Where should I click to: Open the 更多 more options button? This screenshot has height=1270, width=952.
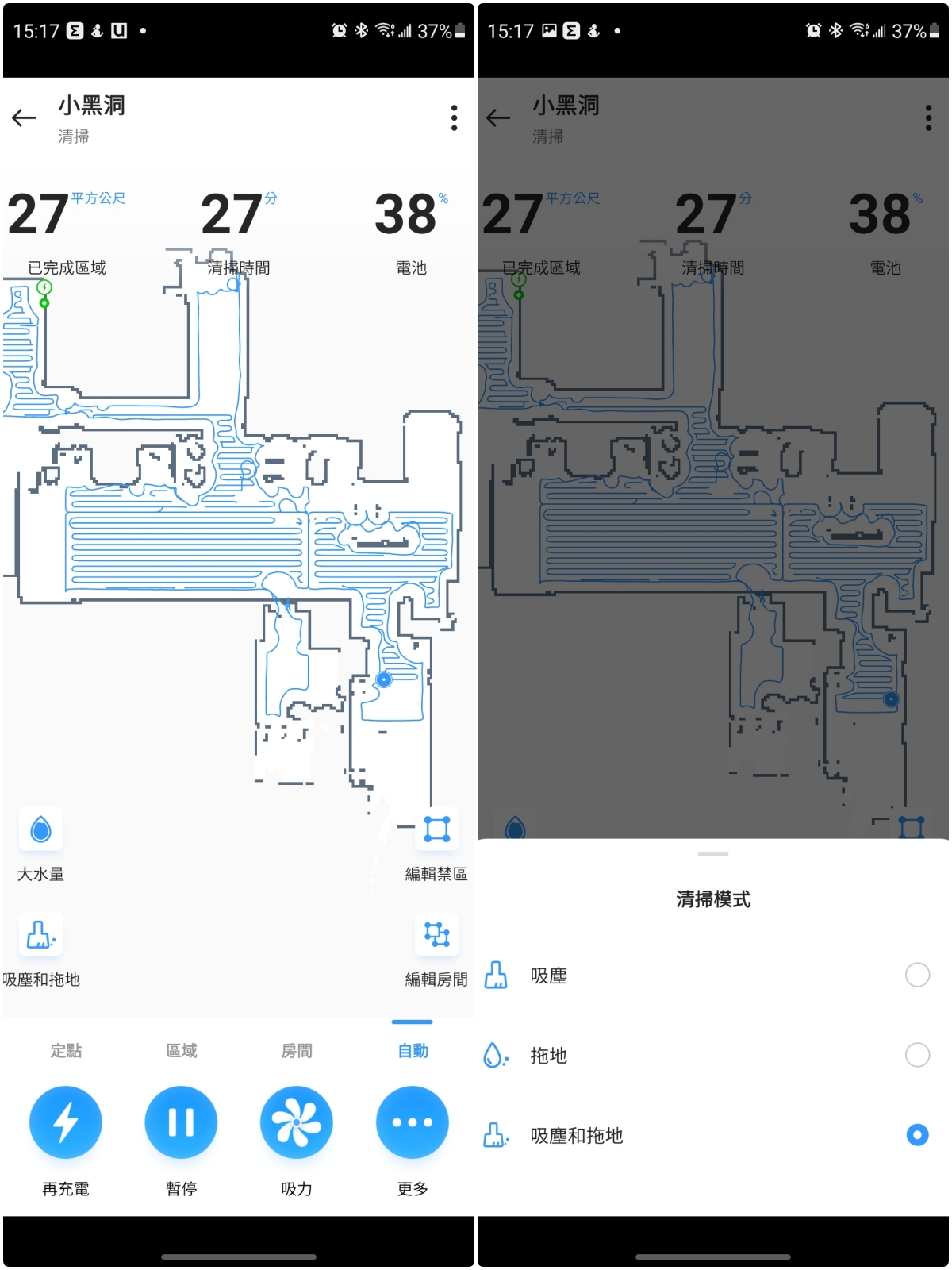pyautogui.click(x=413, y=1122)
